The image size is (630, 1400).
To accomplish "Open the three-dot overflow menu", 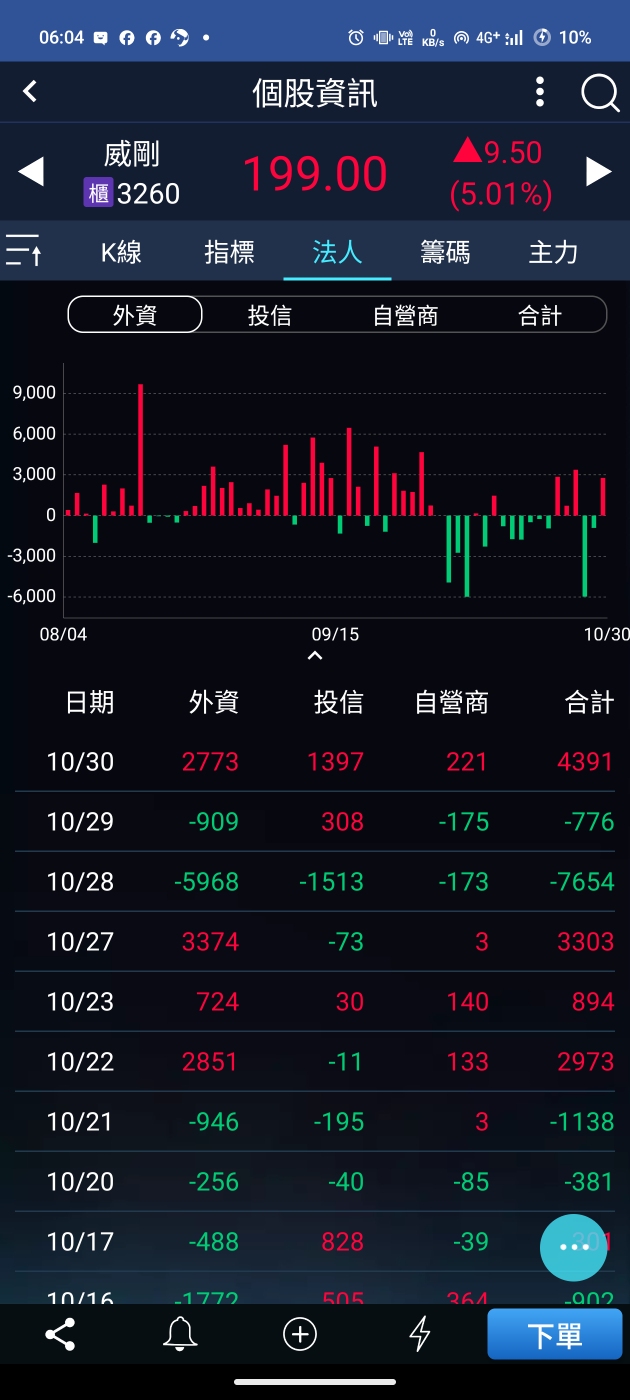I will coord(540,92).
